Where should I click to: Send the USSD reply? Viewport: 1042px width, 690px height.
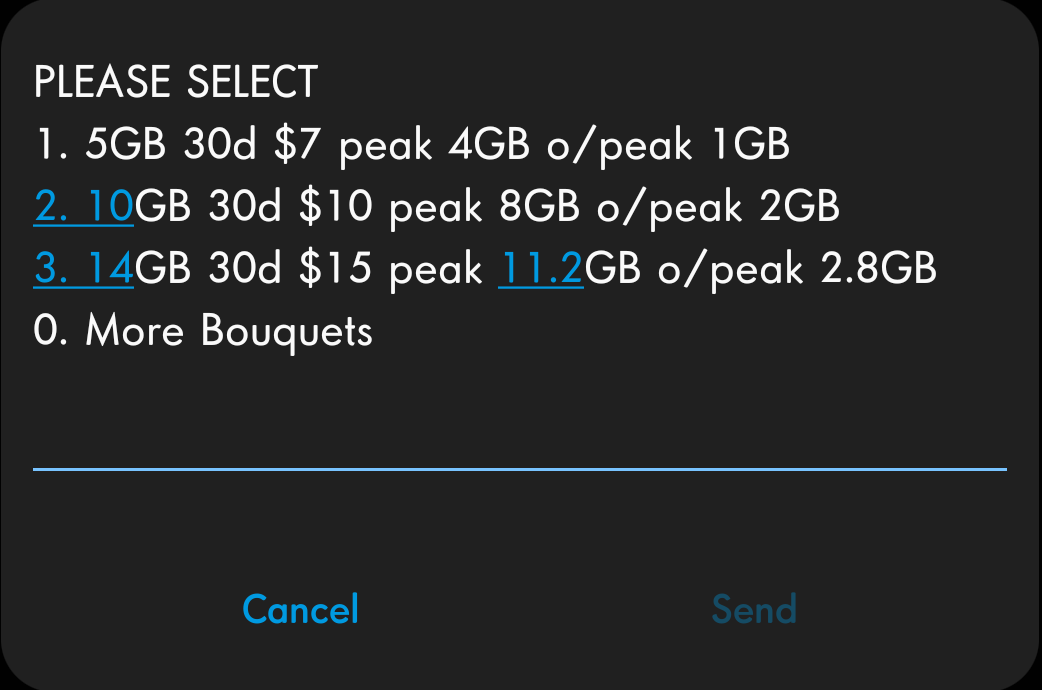[x=754, y=609]
